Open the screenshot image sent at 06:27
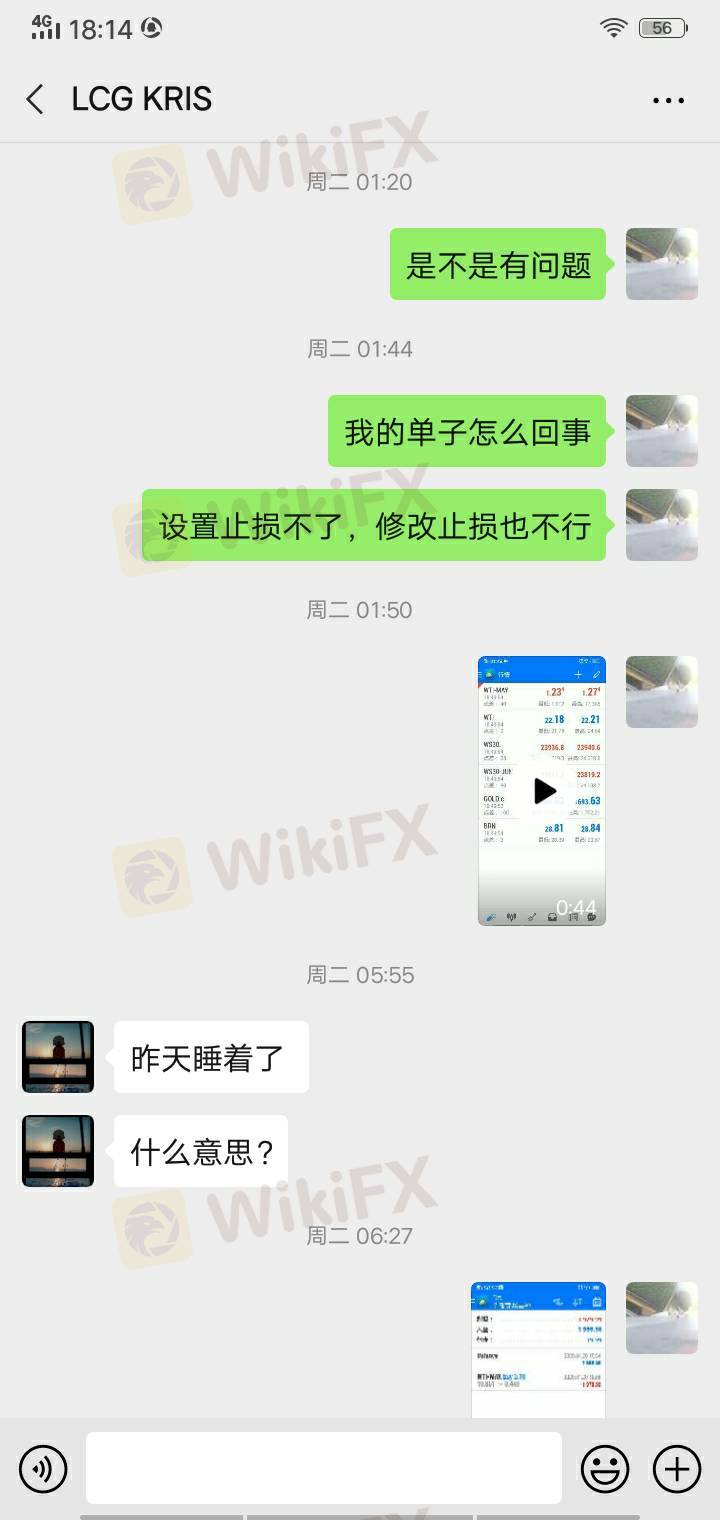 539,1349
